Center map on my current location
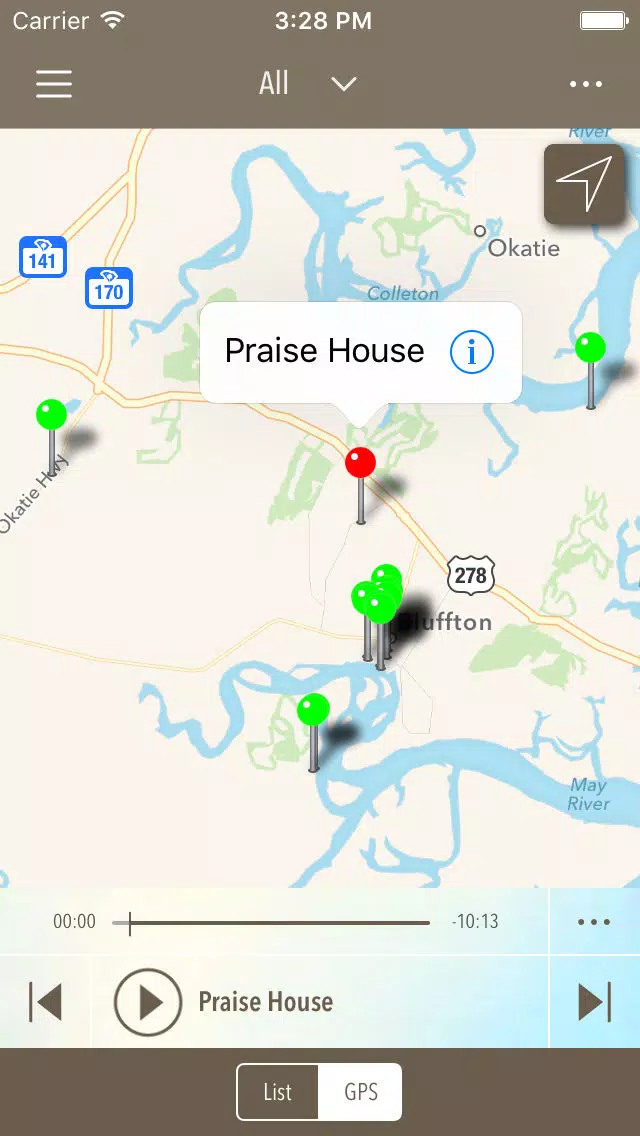Viewport: 640px width, 1136px height. 584,184
